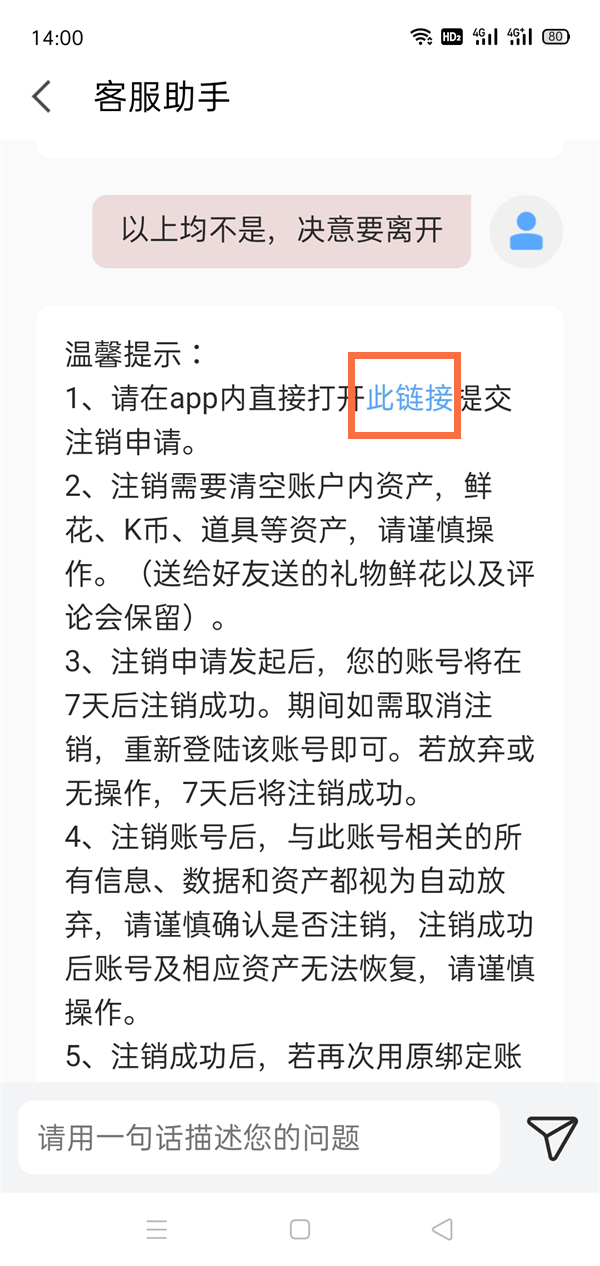Image resolution: width=600 pixels, height=1266 pixels.
Task: Send the message with paper plane icon
Action: 552,1135
